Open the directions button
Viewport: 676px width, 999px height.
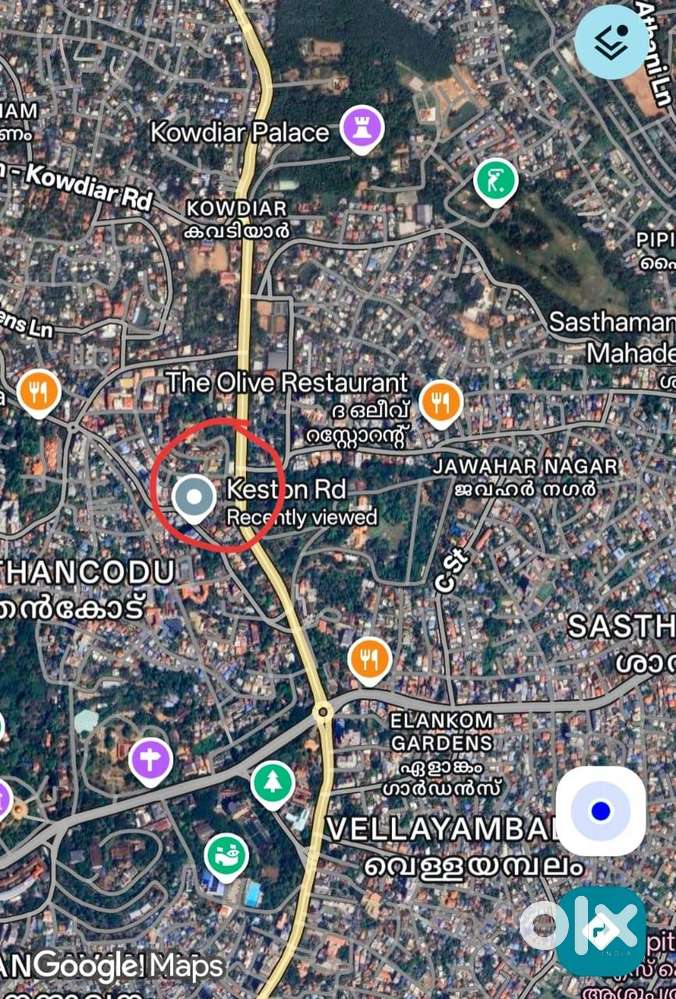(601, 930)
